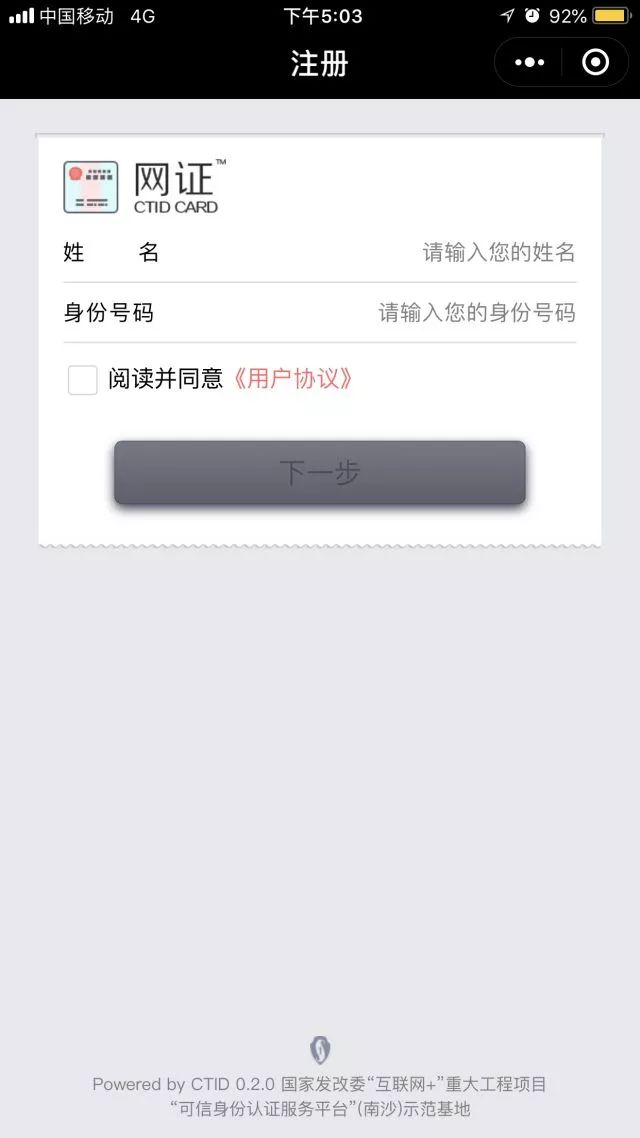The width and height of the screenshot is (640, 1138).
Task: Tap the 下一步 next step button
Action: pos(319,472)
